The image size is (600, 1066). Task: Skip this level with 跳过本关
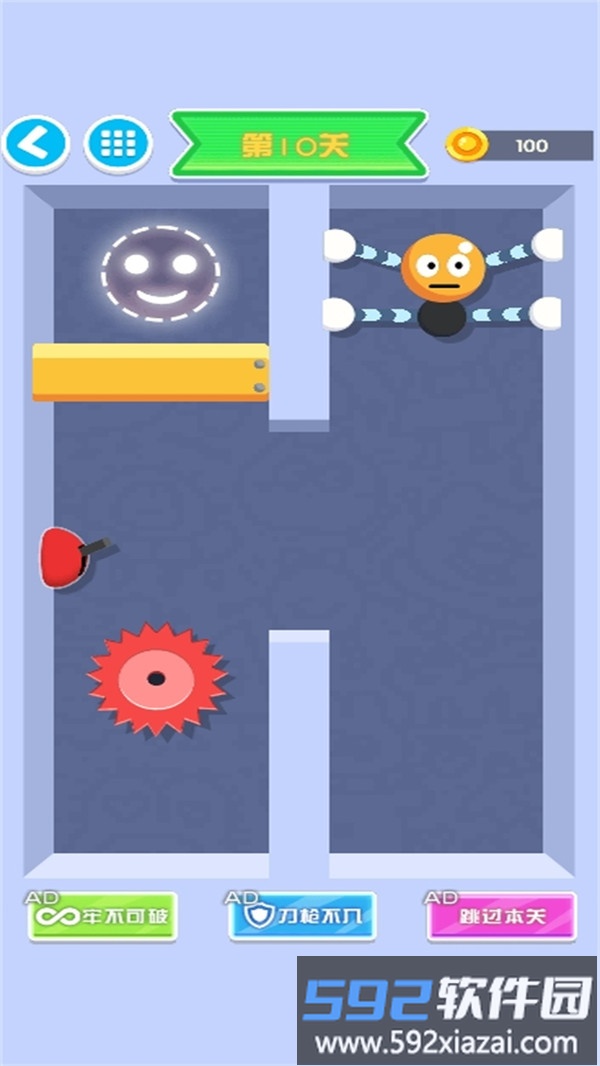click(502, 916)
